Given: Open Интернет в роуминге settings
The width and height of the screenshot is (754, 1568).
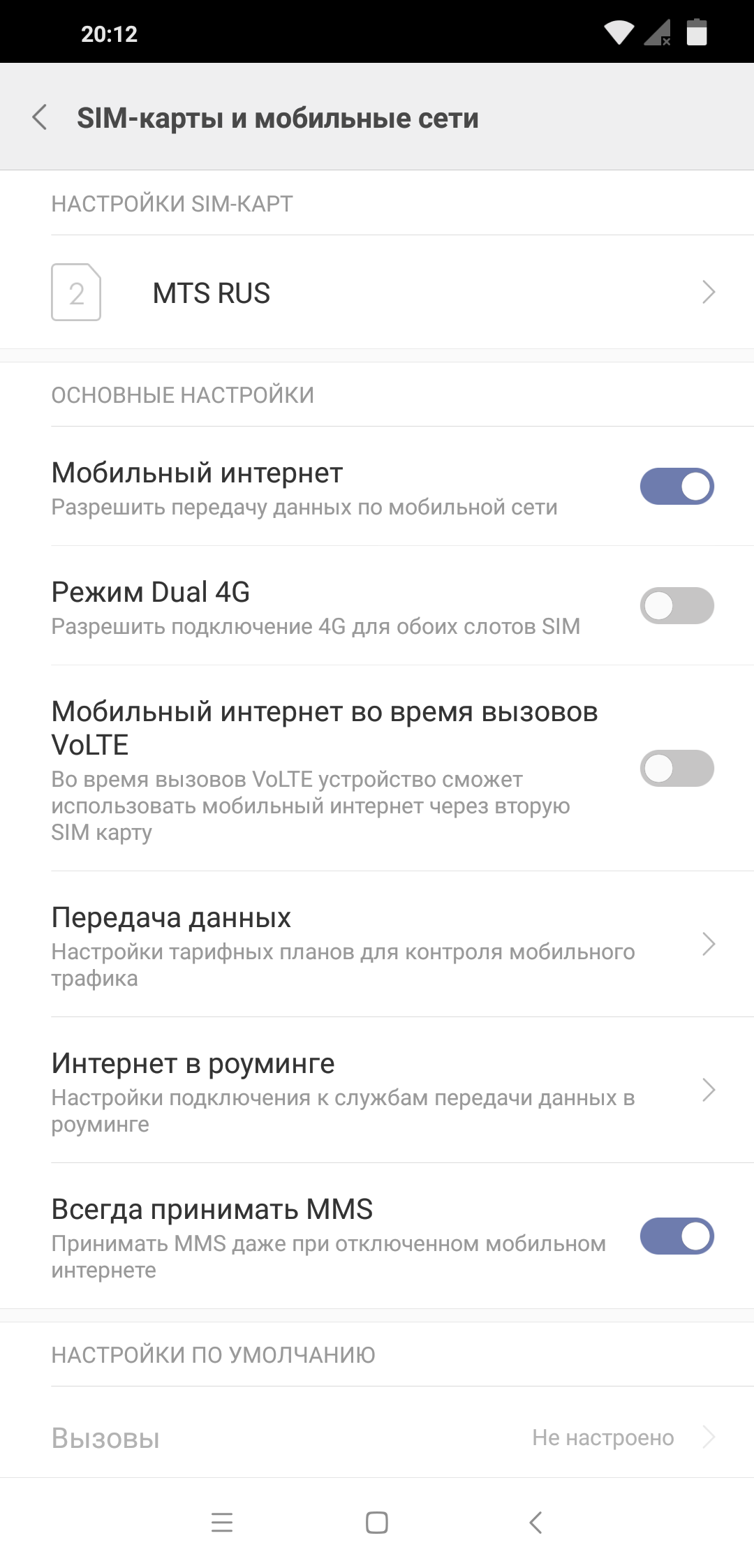Looking at the screenshot, I should coord(377,1090).
